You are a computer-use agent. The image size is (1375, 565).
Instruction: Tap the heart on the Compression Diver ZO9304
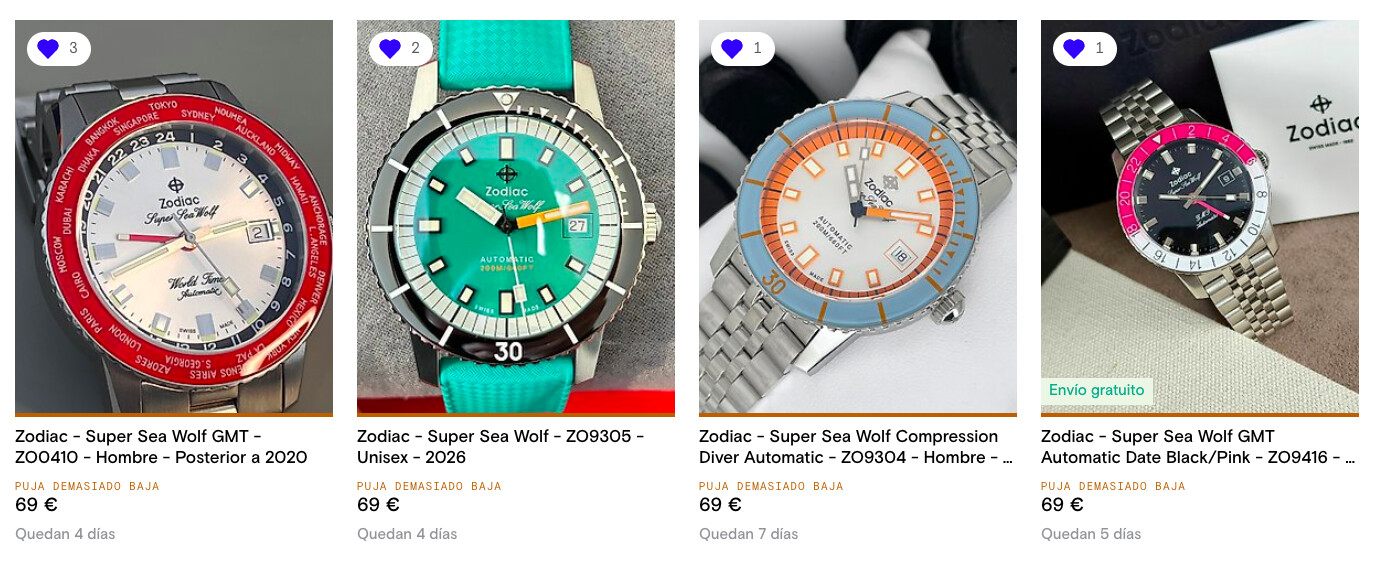pos(732,48)
